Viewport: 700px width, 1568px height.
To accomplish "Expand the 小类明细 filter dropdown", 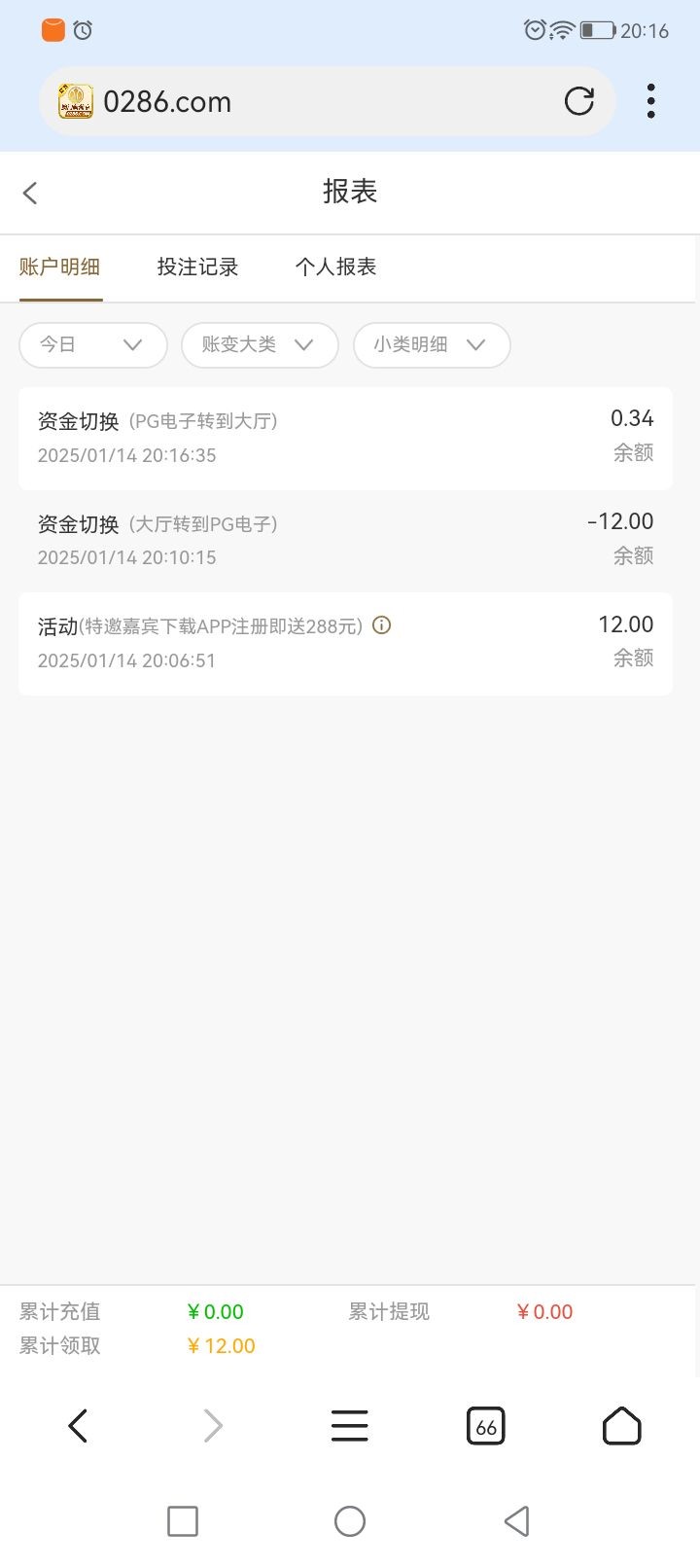I will click(432, 344).
